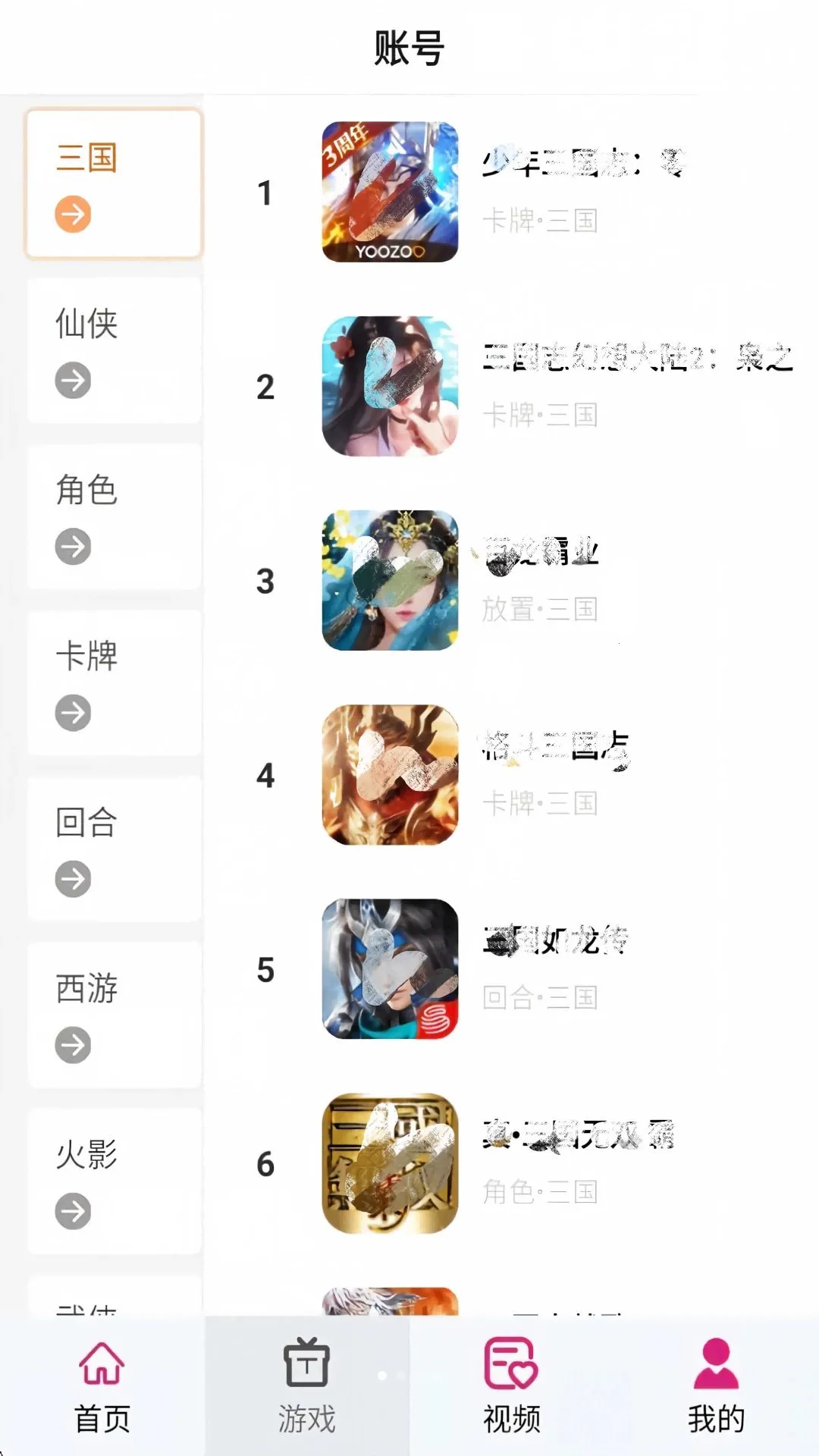This screenshot has height=1456, width=819.
Task: Open the rank 4 game entry
Action: pos(512,775)
